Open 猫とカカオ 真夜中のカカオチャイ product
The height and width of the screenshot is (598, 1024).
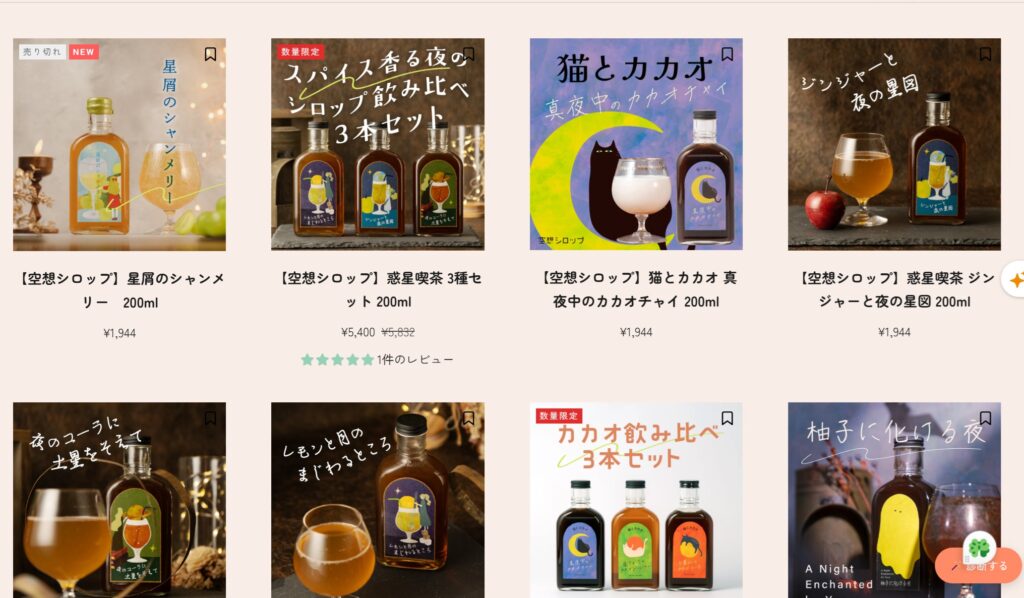(x=636, y=145)
